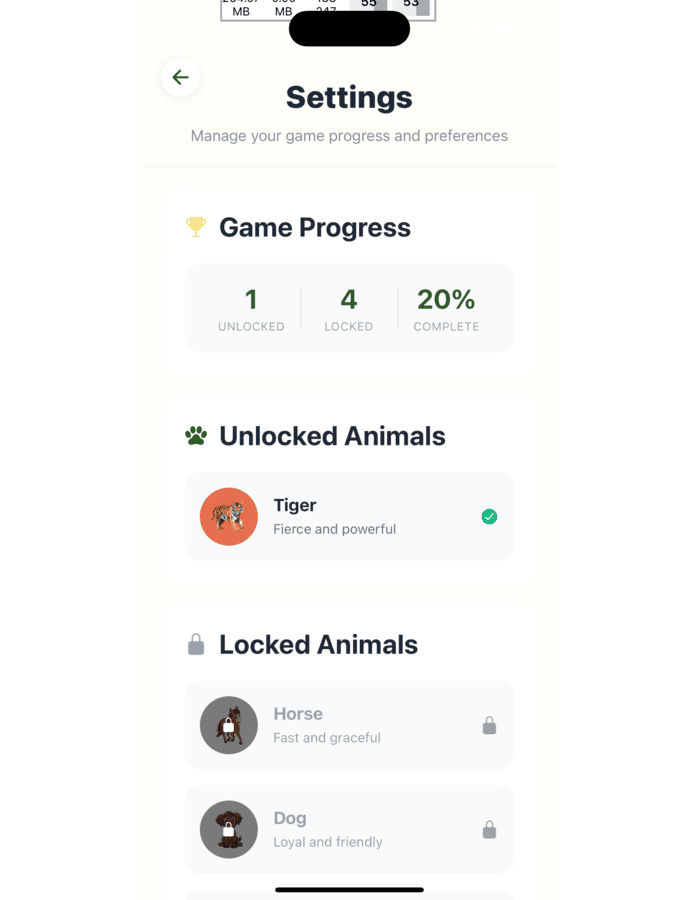Tap the locked Horse row
This screenshot has width=700, height=900.
(x=349, y=725)
